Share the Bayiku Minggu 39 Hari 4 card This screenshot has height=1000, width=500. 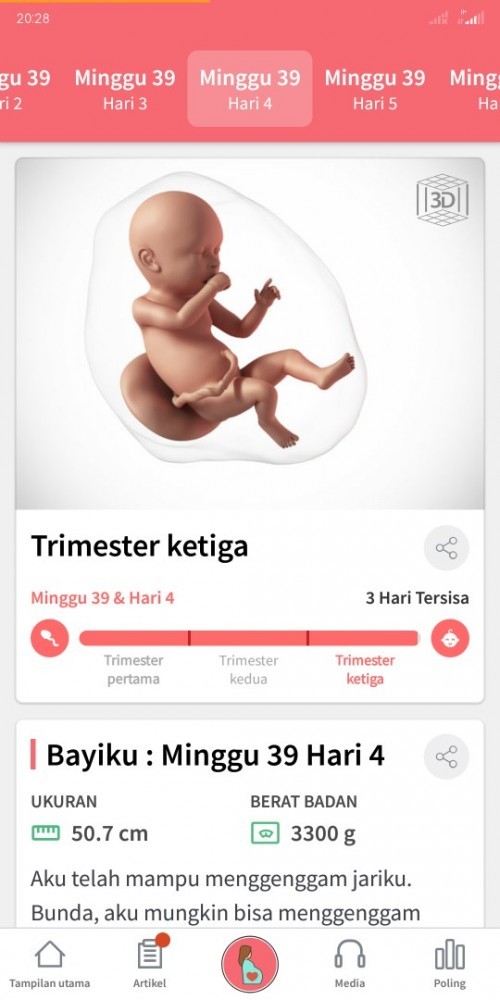446,757
